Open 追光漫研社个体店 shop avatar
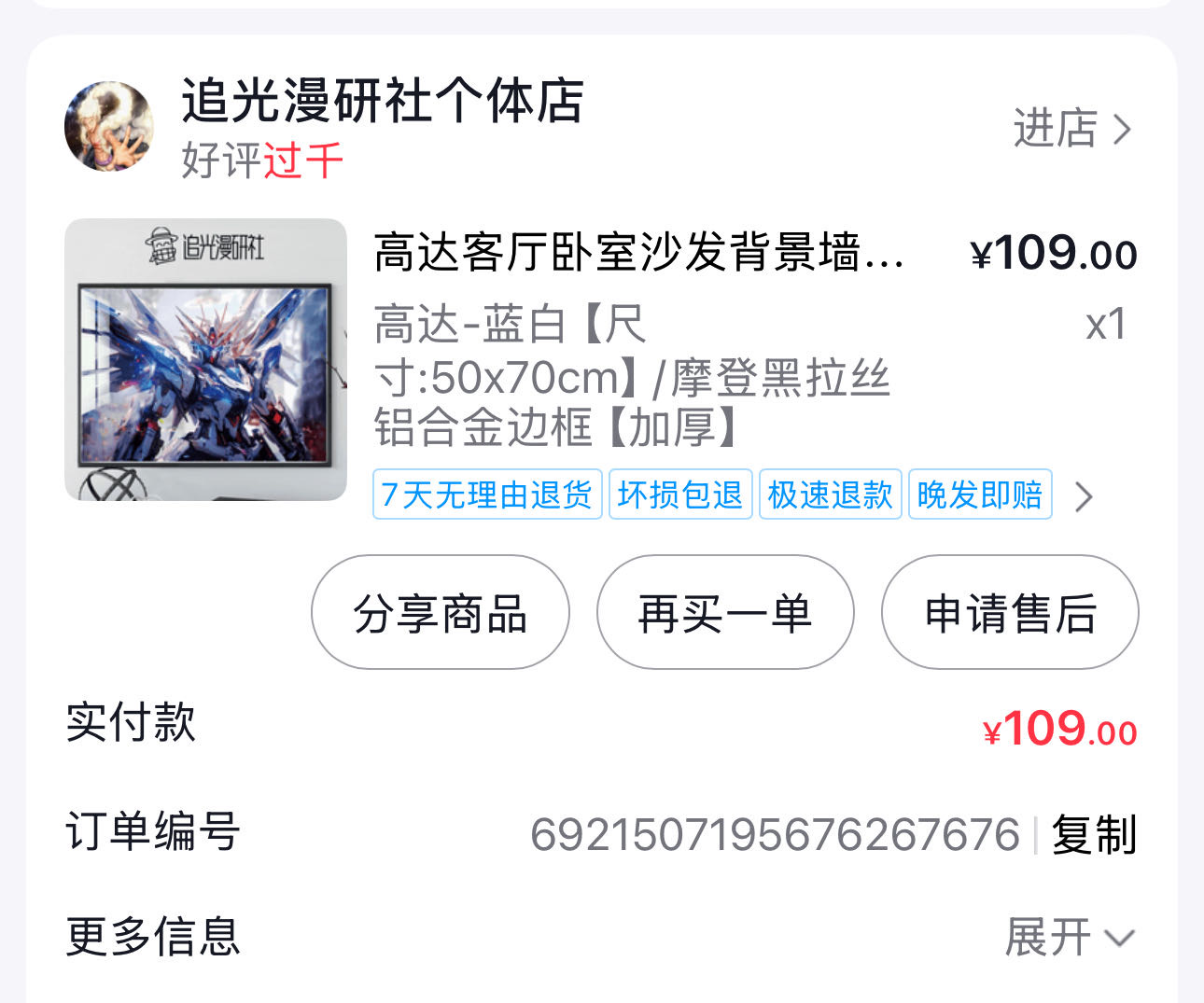The image size is (1204, 1003). (x=108, y=127)
